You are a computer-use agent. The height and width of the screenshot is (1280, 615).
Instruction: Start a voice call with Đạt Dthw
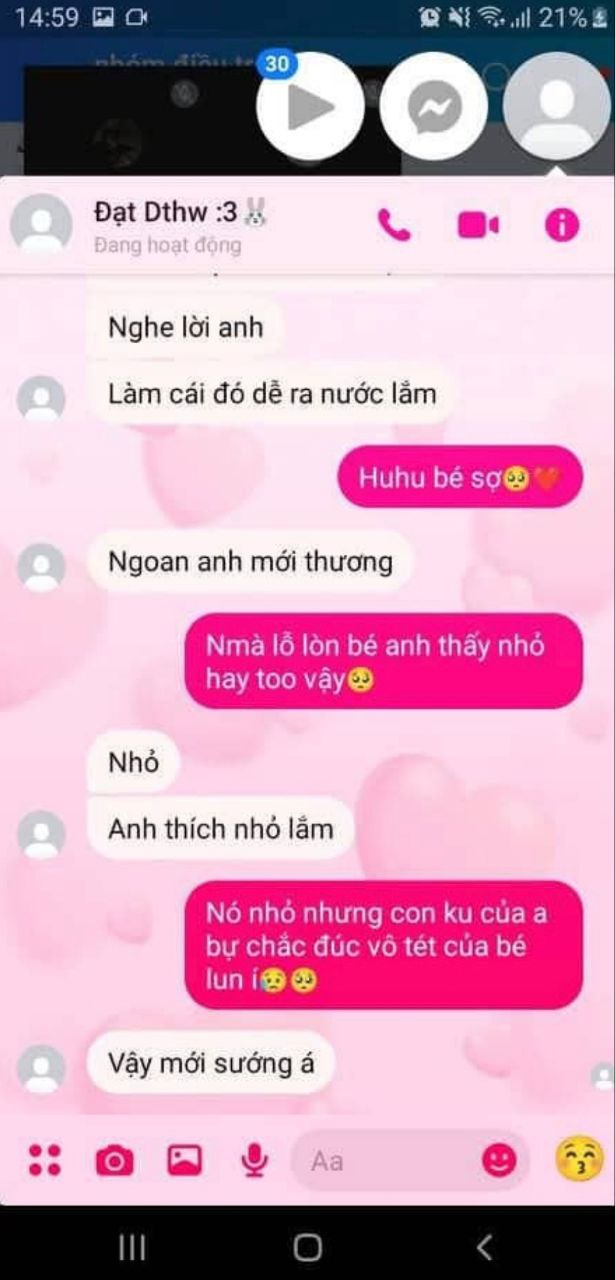394,226
